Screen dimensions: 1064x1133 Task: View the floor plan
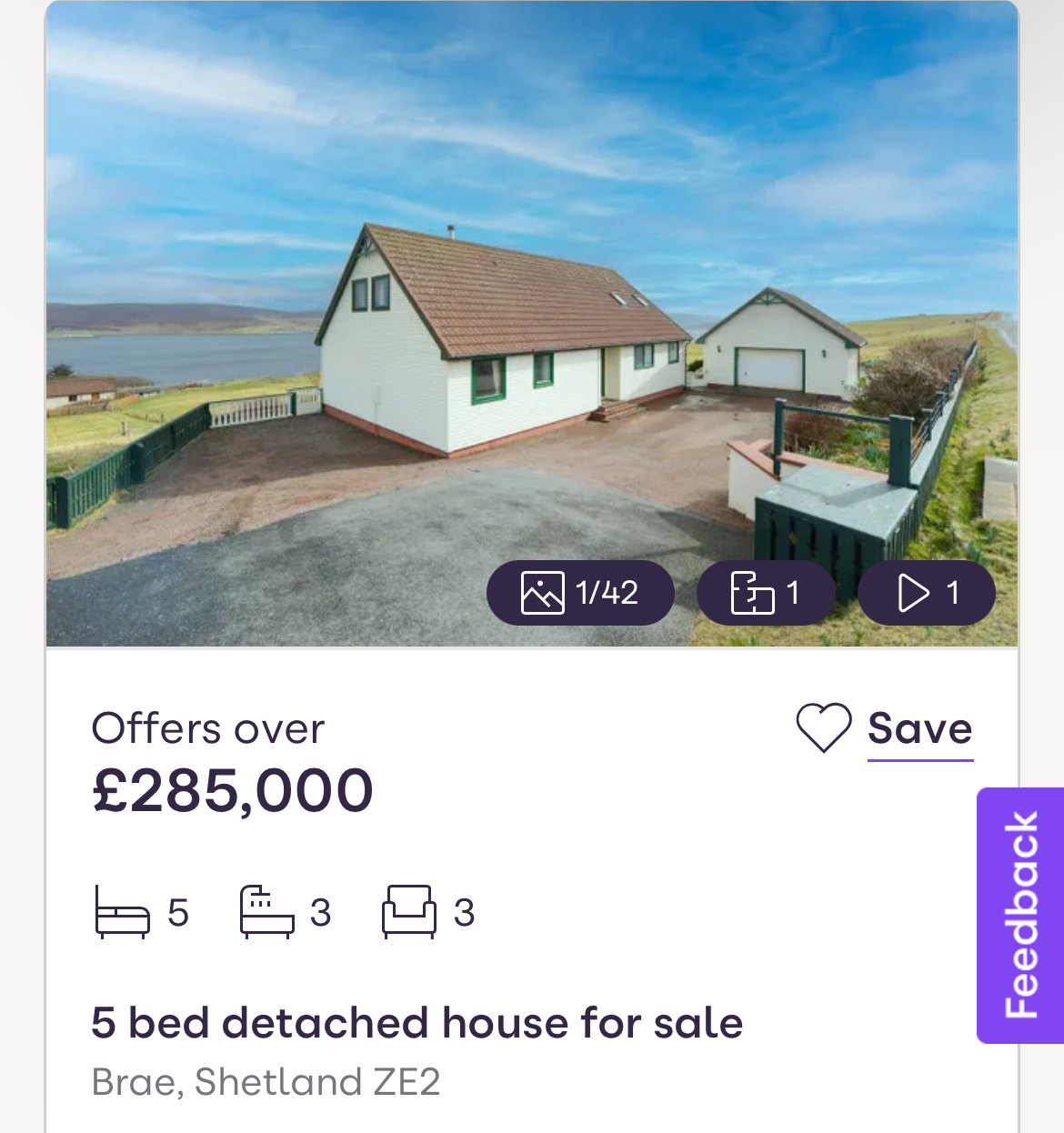point(766,594)
